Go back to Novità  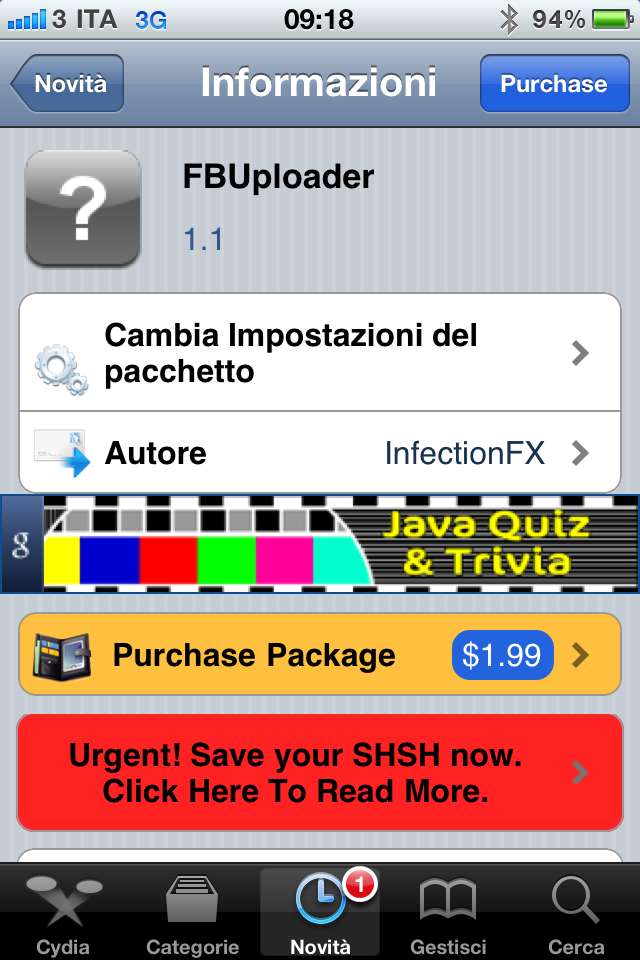pos(68,84)
